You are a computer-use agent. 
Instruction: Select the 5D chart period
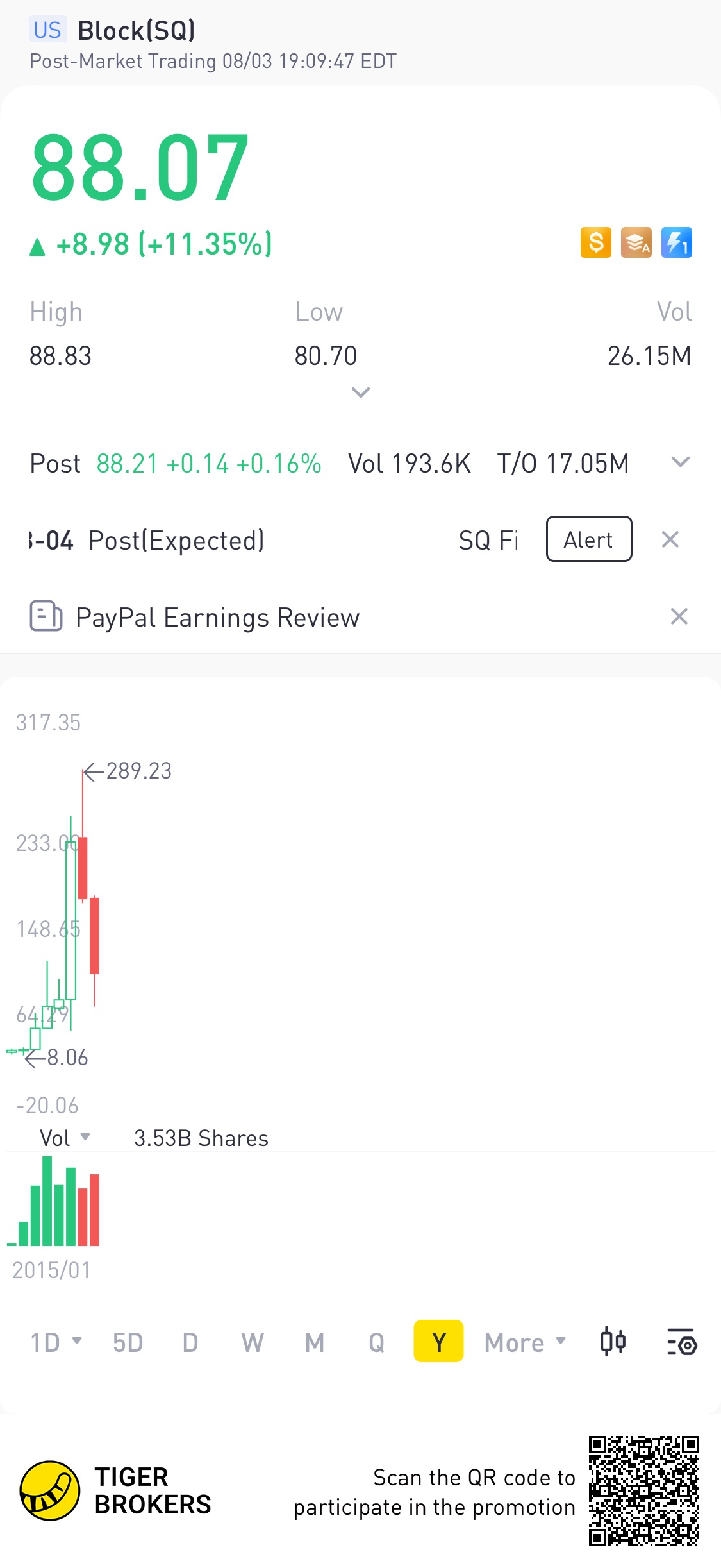point(128,1342)
